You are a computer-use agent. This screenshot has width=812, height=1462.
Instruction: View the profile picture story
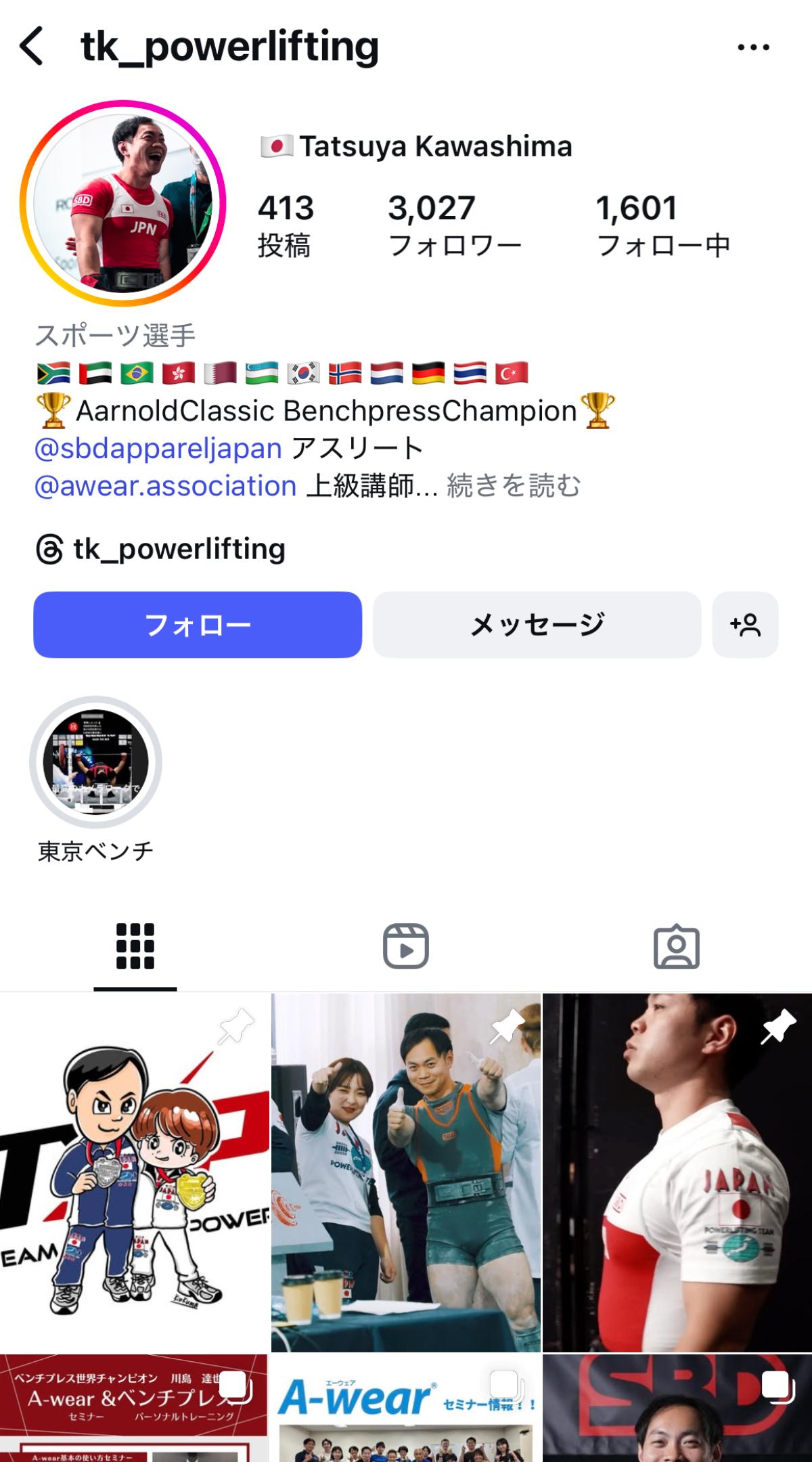point(122,203)
